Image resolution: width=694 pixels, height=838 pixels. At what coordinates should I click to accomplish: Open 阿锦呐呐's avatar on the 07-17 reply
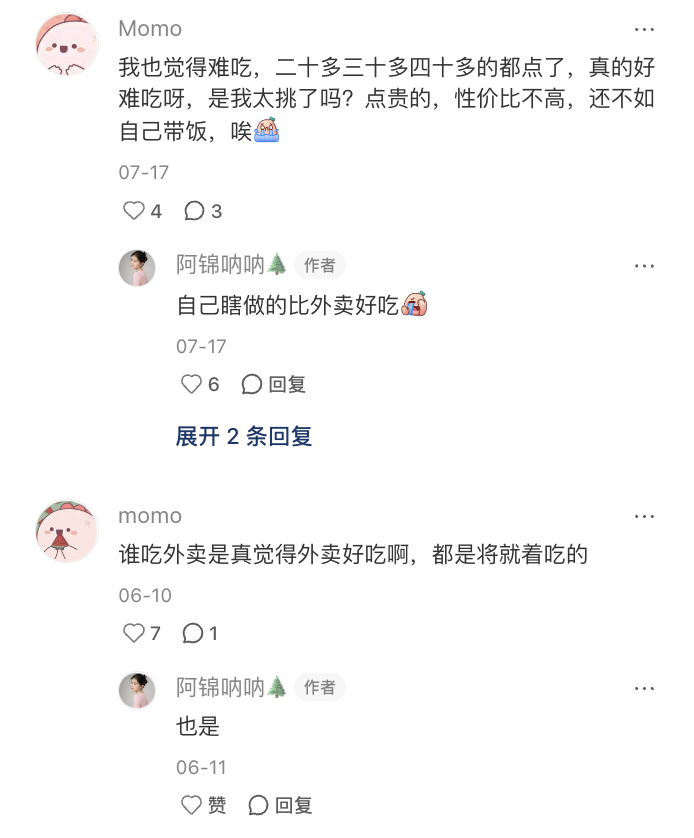click(x=137, y=267)
